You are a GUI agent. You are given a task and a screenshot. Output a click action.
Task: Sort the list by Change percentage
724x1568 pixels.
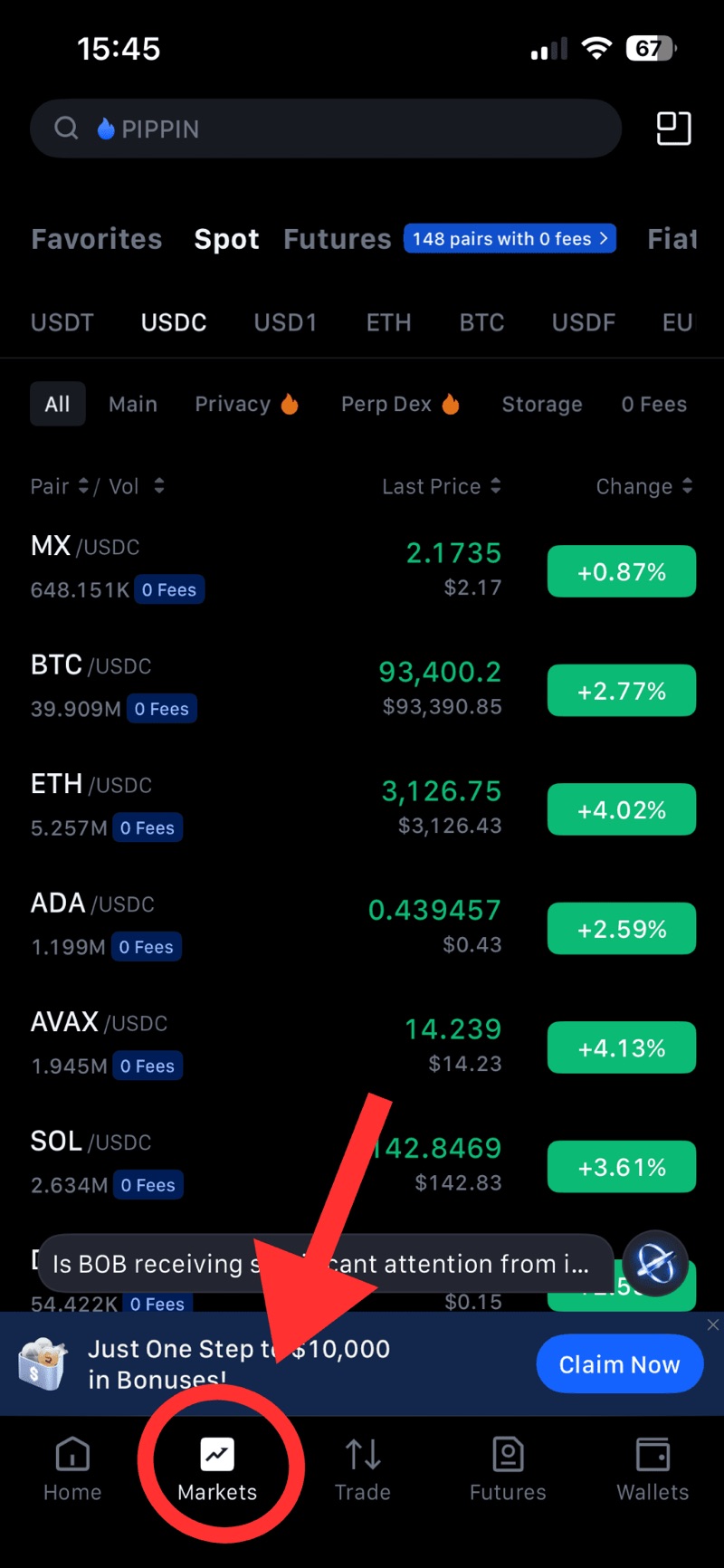644,486
